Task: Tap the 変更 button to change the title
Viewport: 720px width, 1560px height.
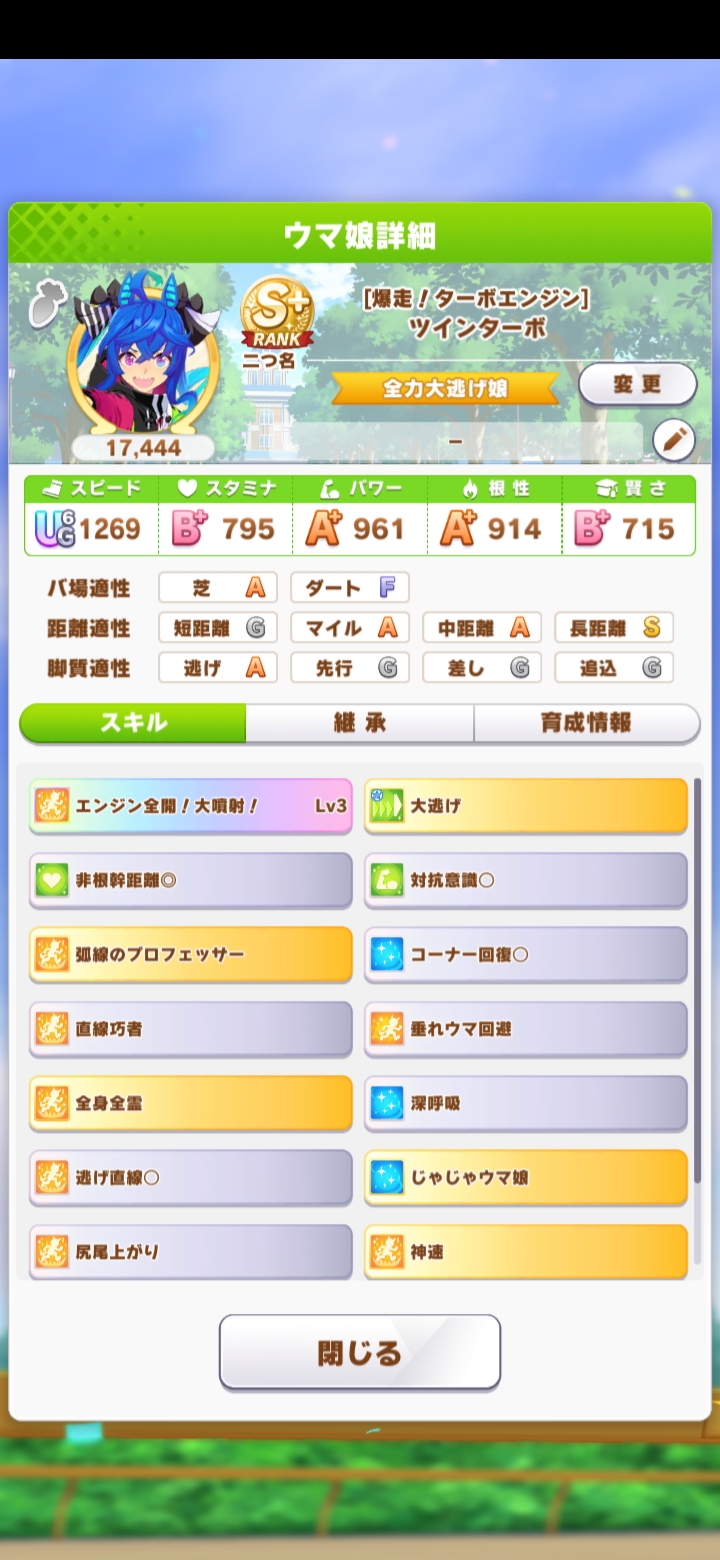Action: (x=637, y=385)
